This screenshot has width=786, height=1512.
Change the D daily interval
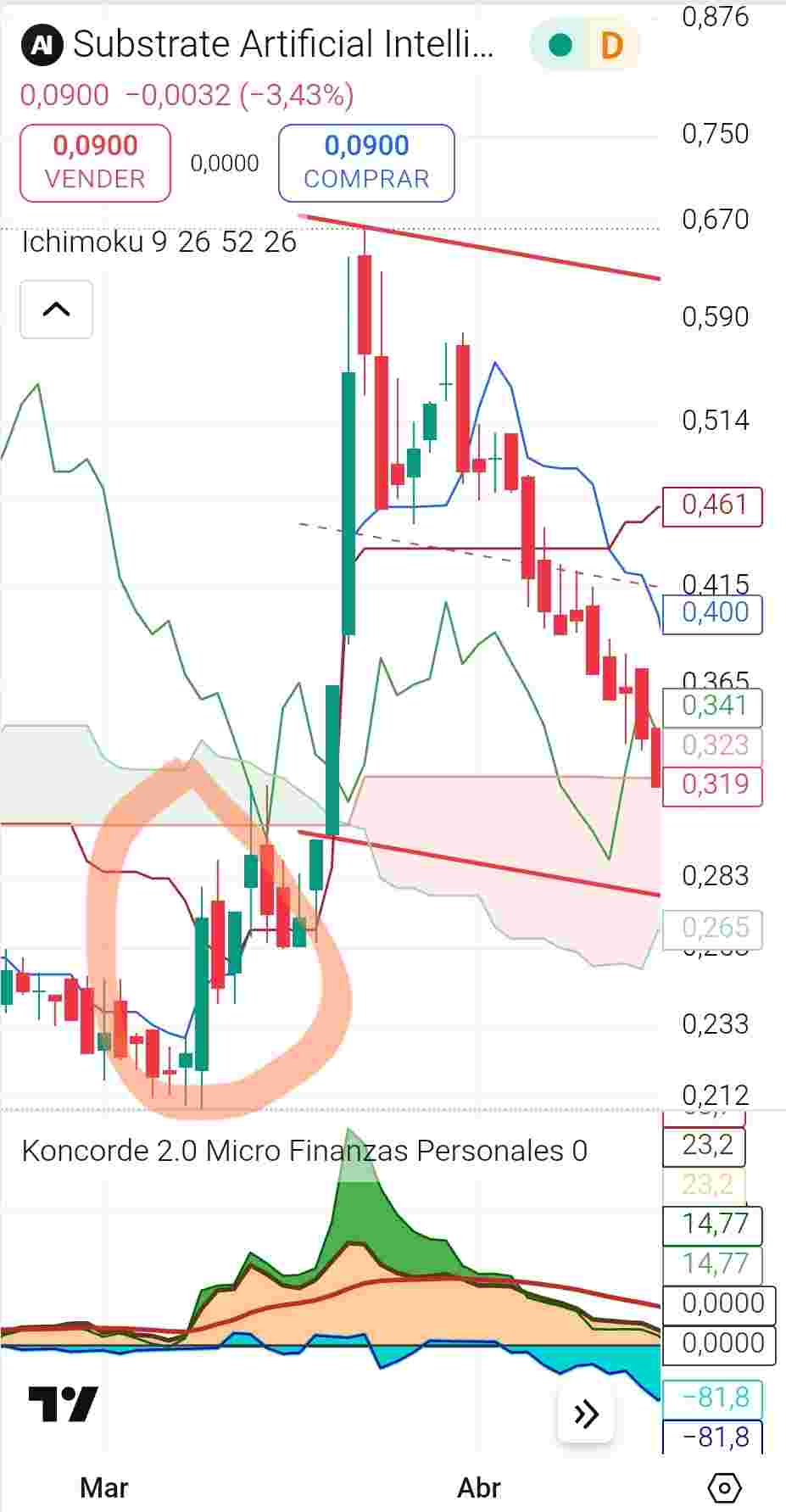click(x=611, y=45)
